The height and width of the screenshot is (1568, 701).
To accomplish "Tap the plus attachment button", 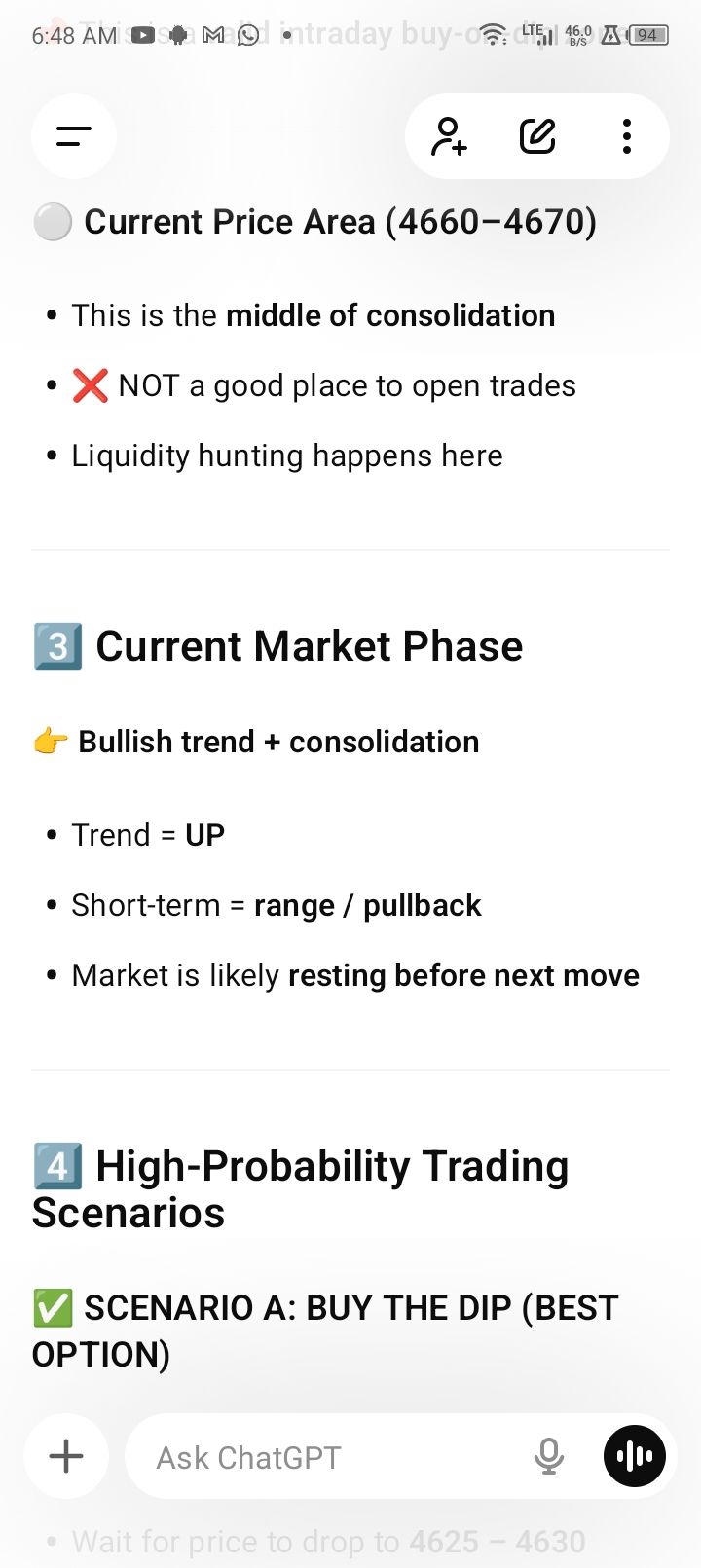I will pos(66,1456).
